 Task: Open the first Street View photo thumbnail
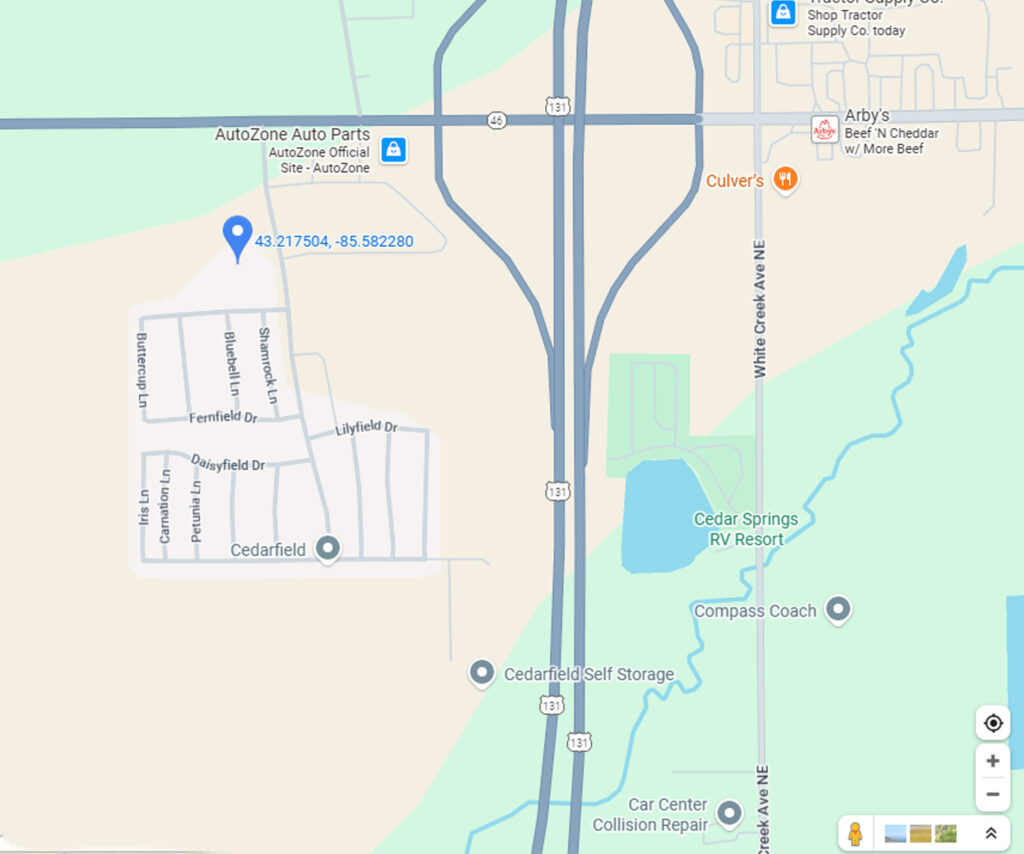[x=896, y=833]
